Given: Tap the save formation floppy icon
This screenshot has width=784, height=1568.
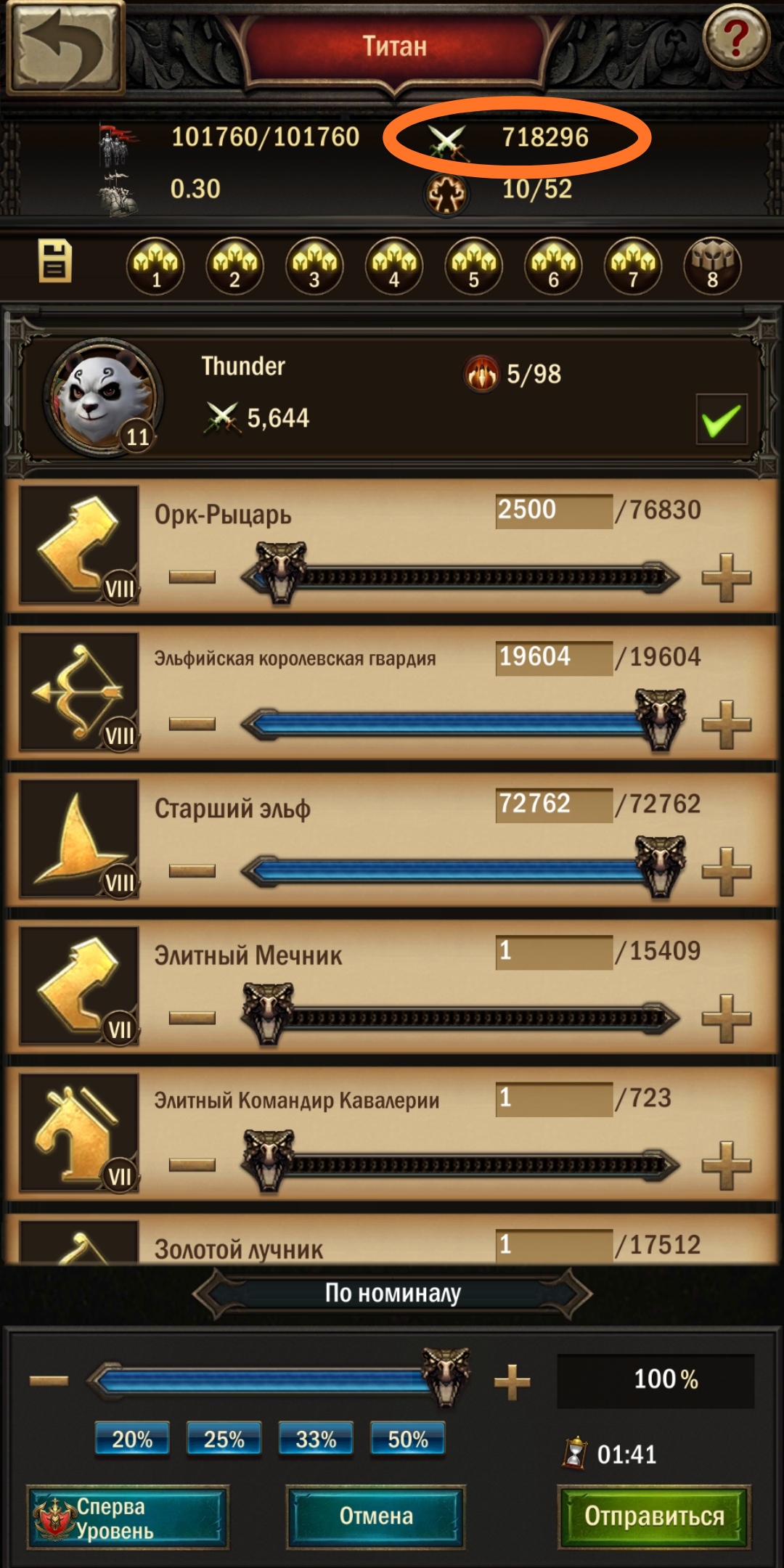Looking at the screenshot, I should click(x=55, y=261).
